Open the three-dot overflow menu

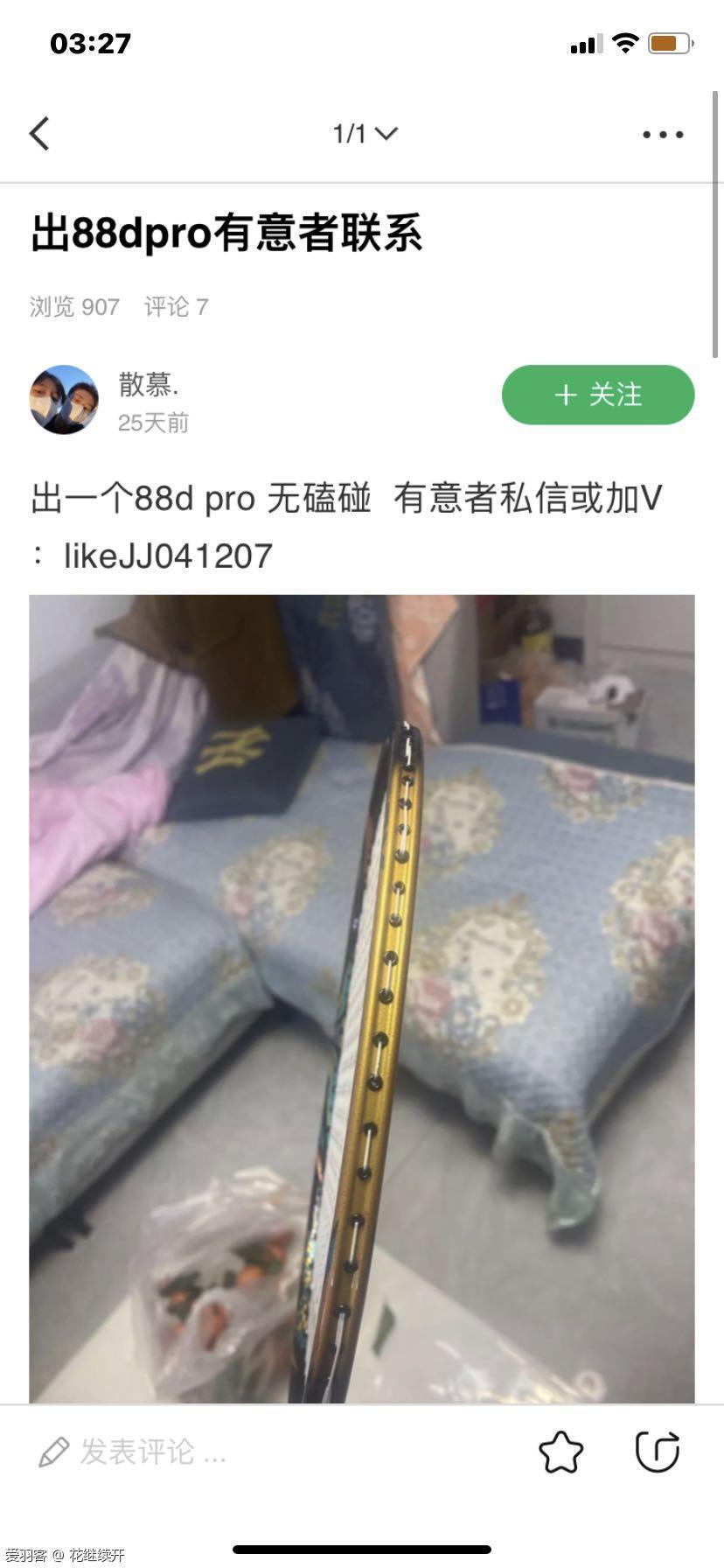[x=662, y=135]
